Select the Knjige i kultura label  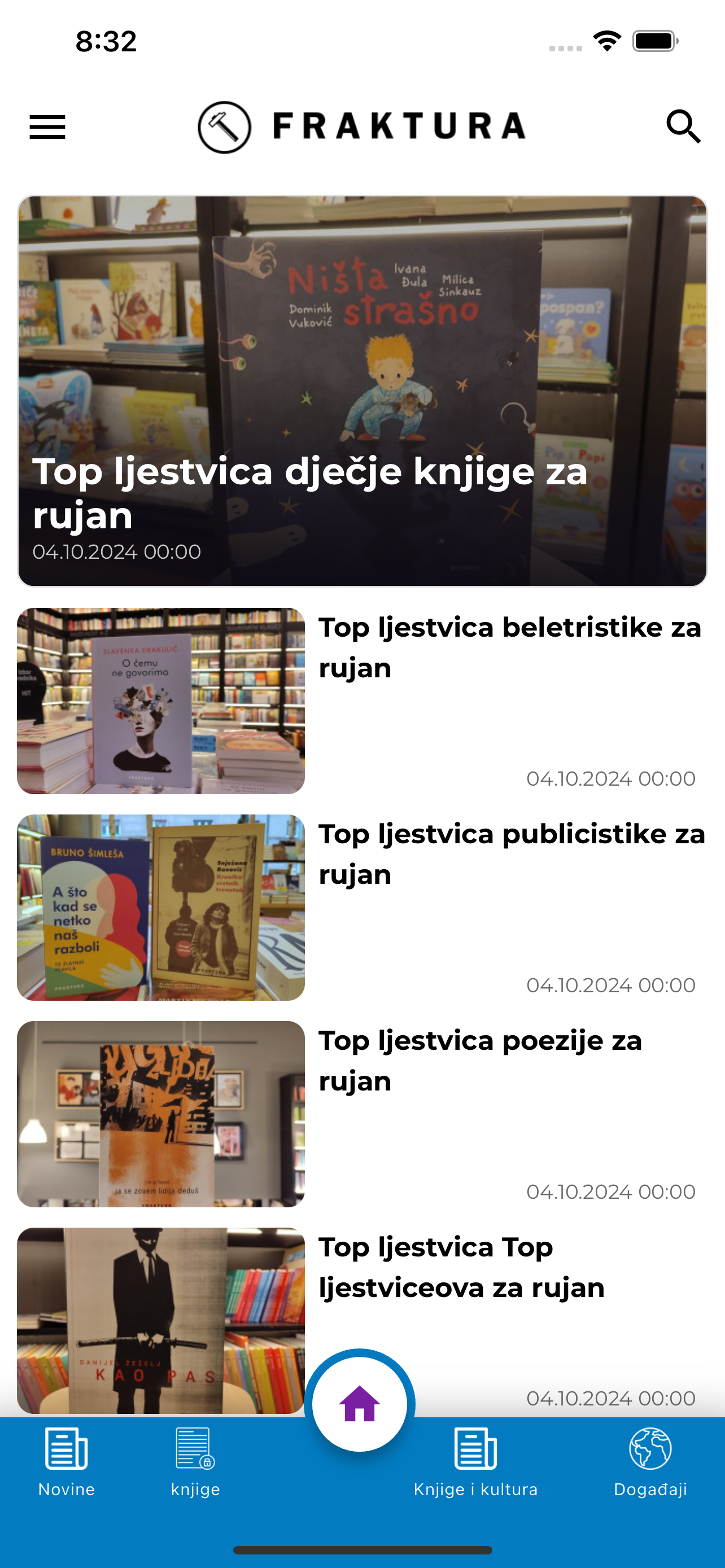[475, 1490]
